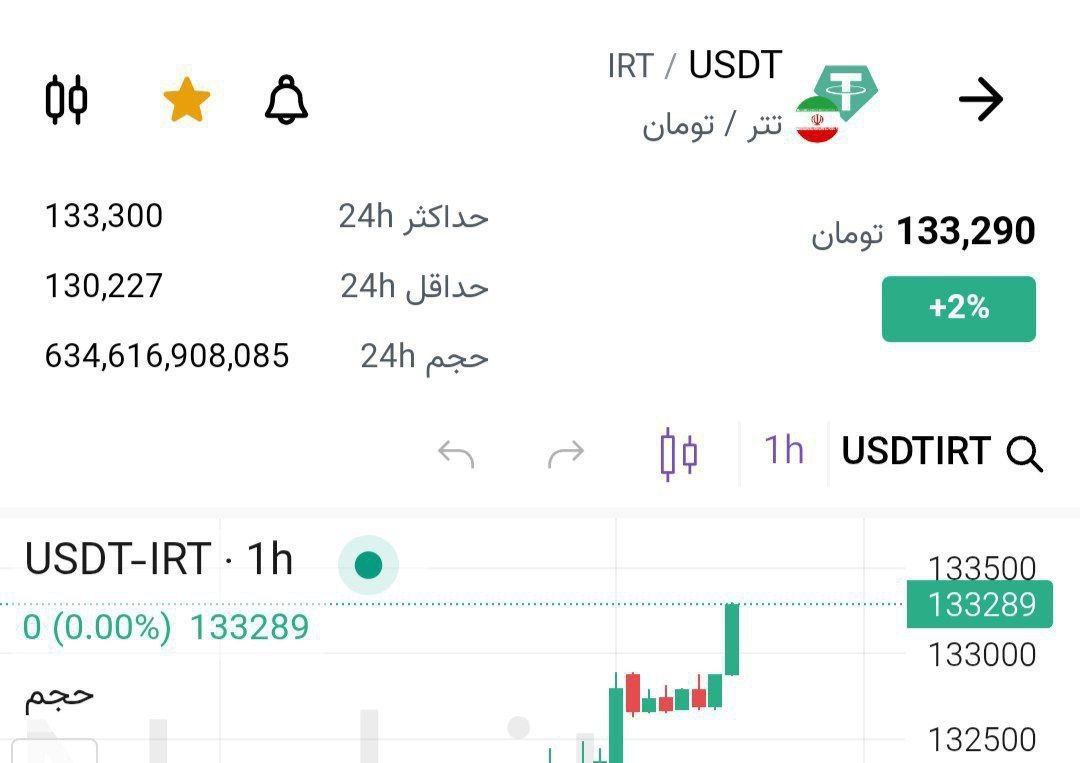Redo the chart action
This screenshot has width=1080, height=763.
566,455
